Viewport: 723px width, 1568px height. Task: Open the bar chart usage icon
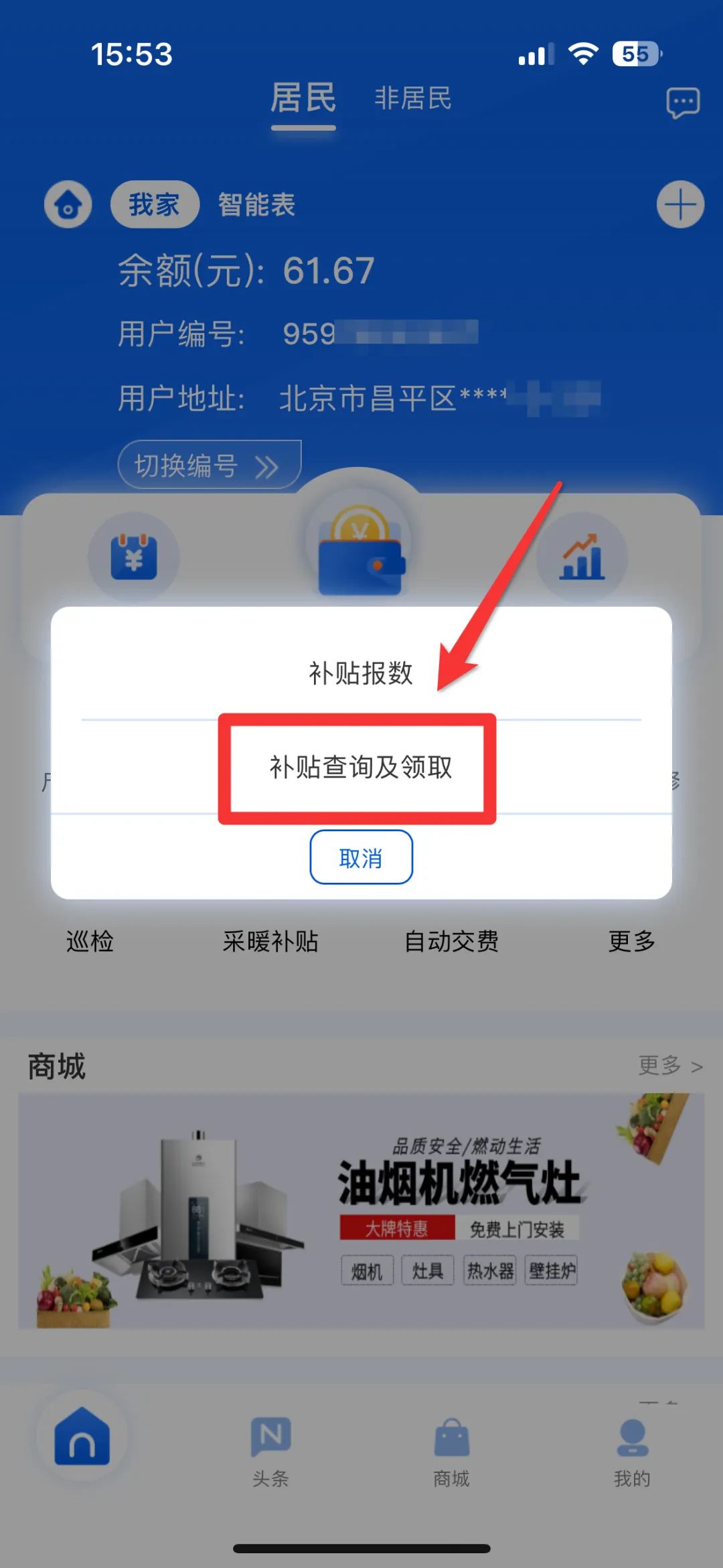tap(582, 557)
